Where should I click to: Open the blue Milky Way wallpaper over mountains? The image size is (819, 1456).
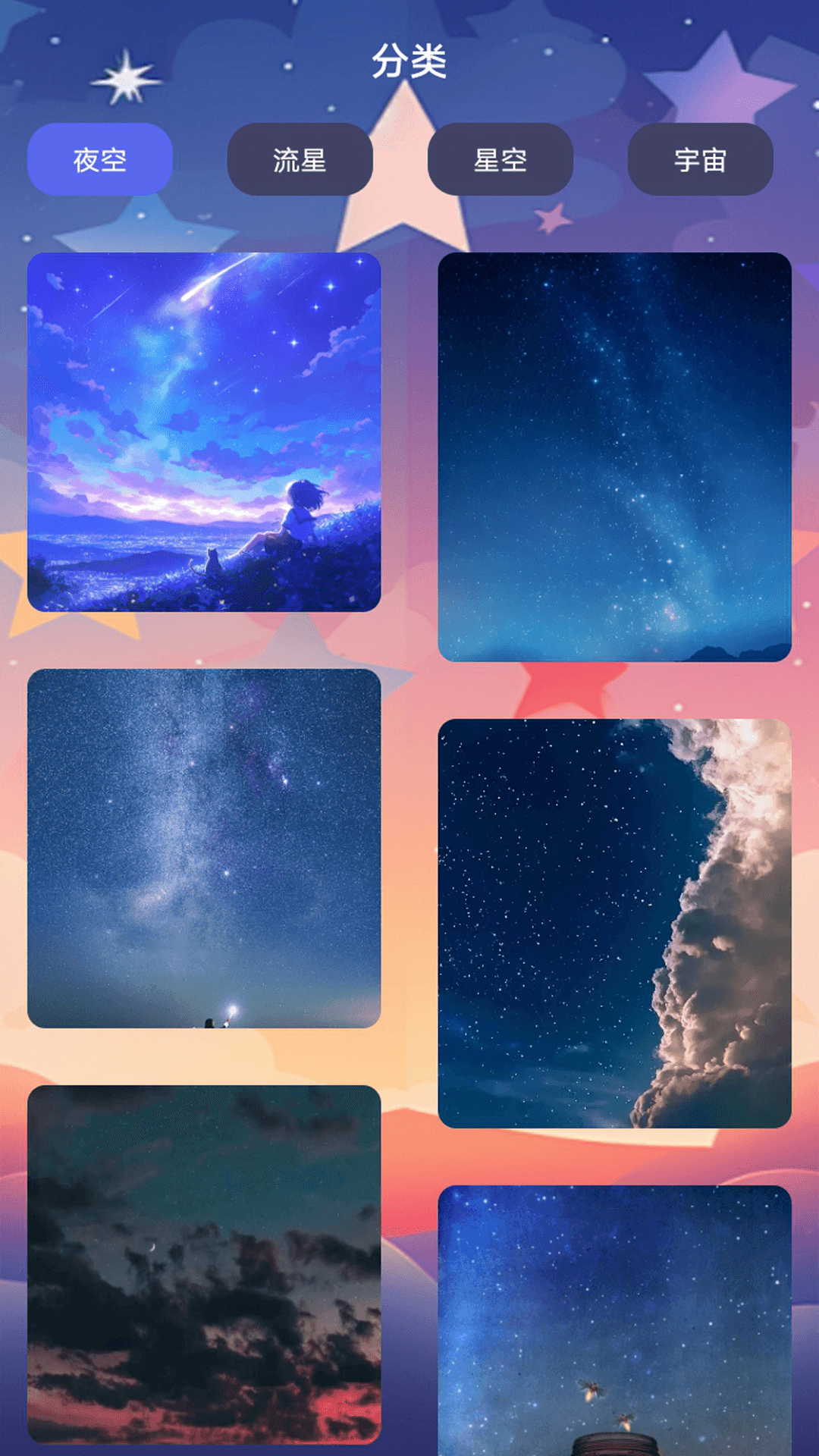tap(615, 457)
